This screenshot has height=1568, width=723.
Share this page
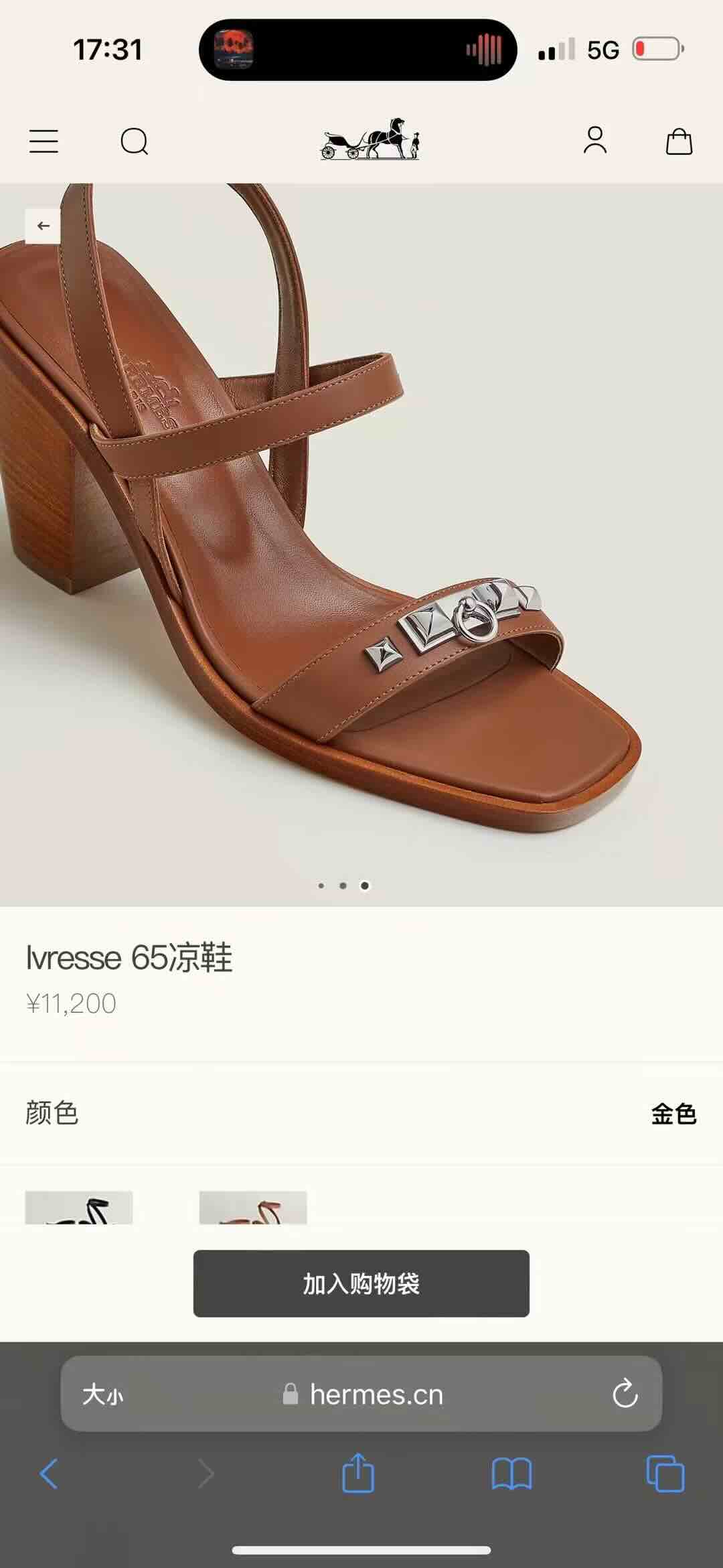(x=358, y=1472)
